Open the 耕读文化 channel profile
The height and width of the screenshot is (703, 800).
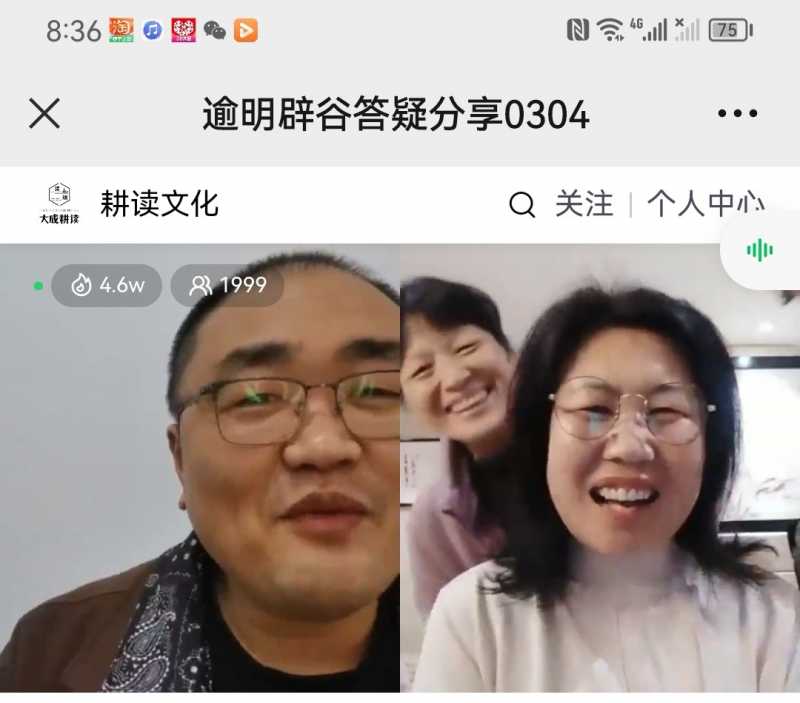coord(159,204)
